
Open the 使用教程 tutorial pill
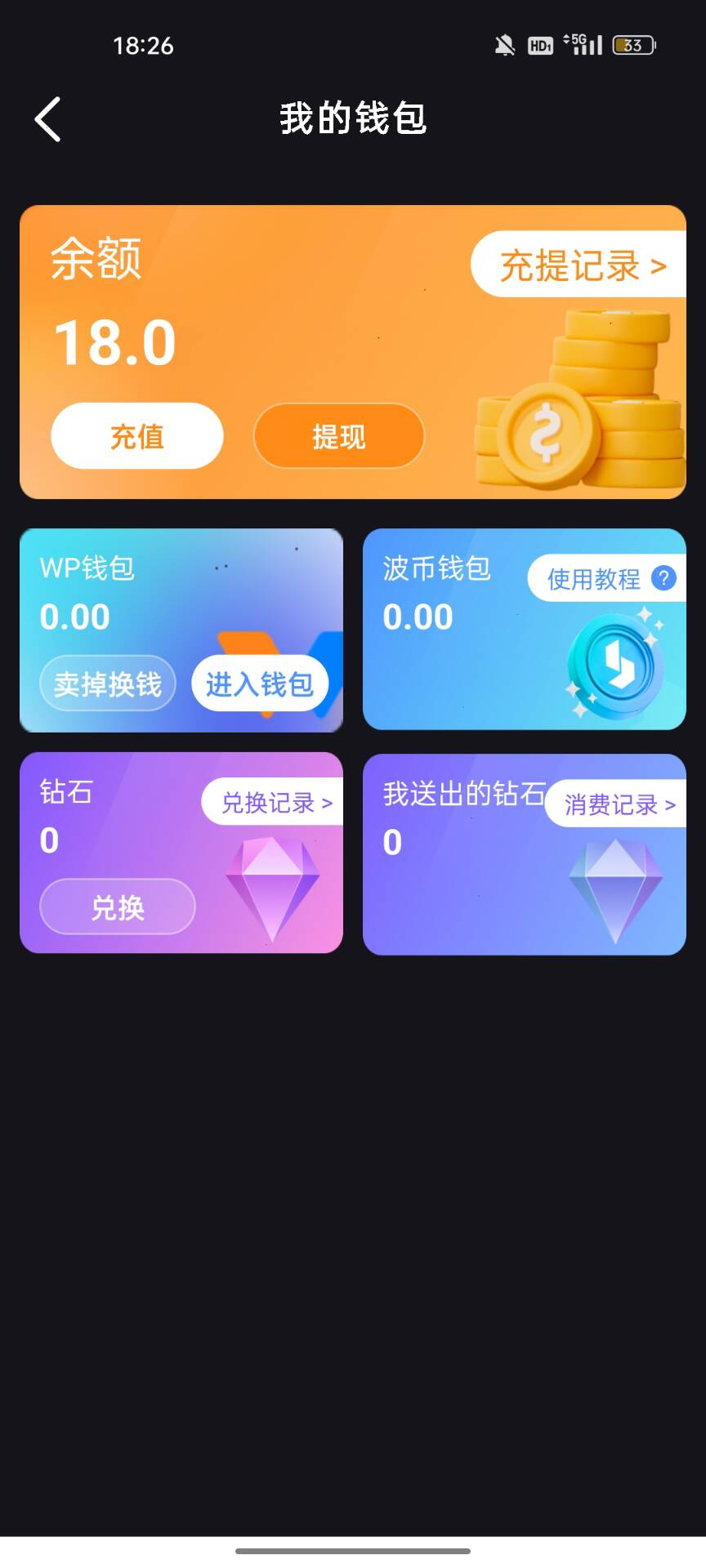tap(594, 577)
